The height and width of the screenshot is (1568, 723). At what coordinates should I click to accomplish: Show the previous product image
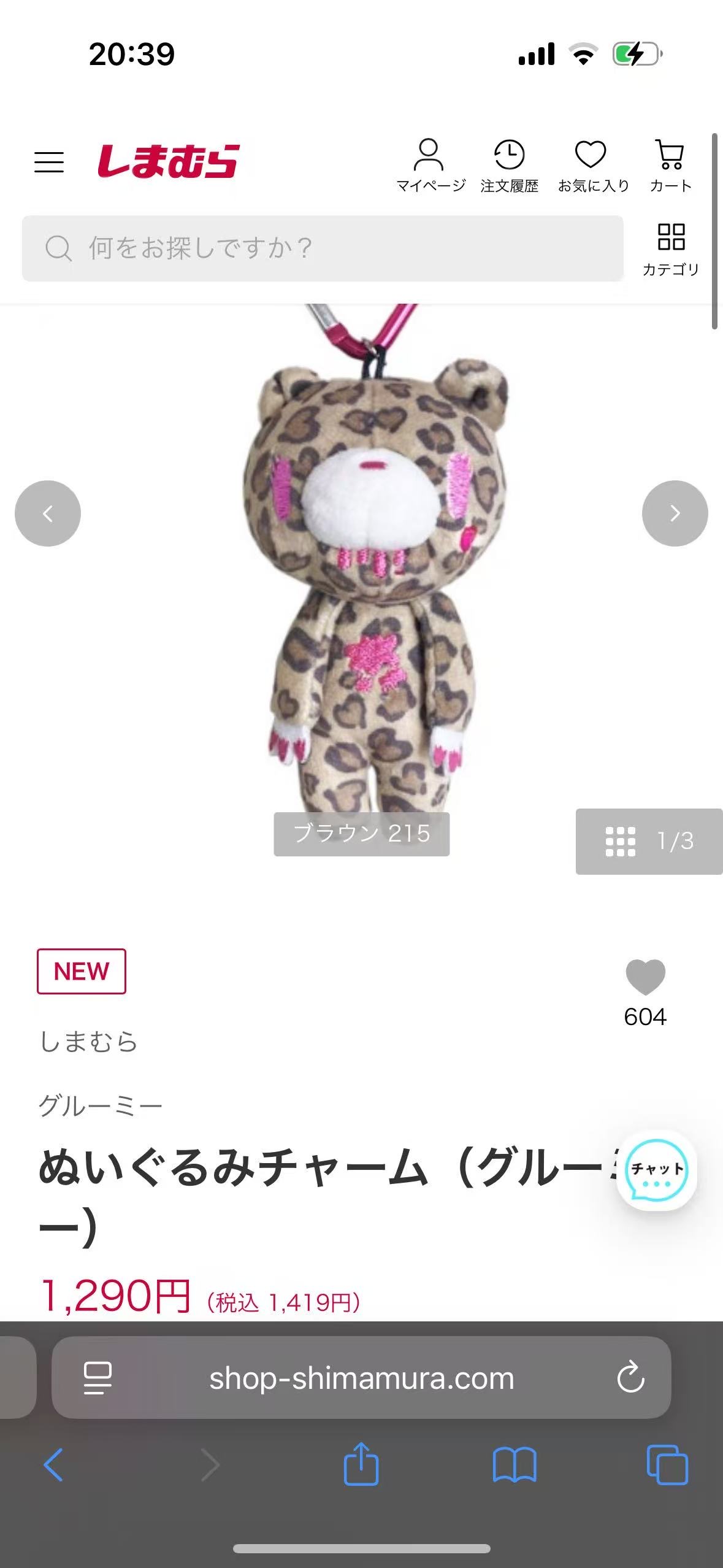click(x=48, y=513)
